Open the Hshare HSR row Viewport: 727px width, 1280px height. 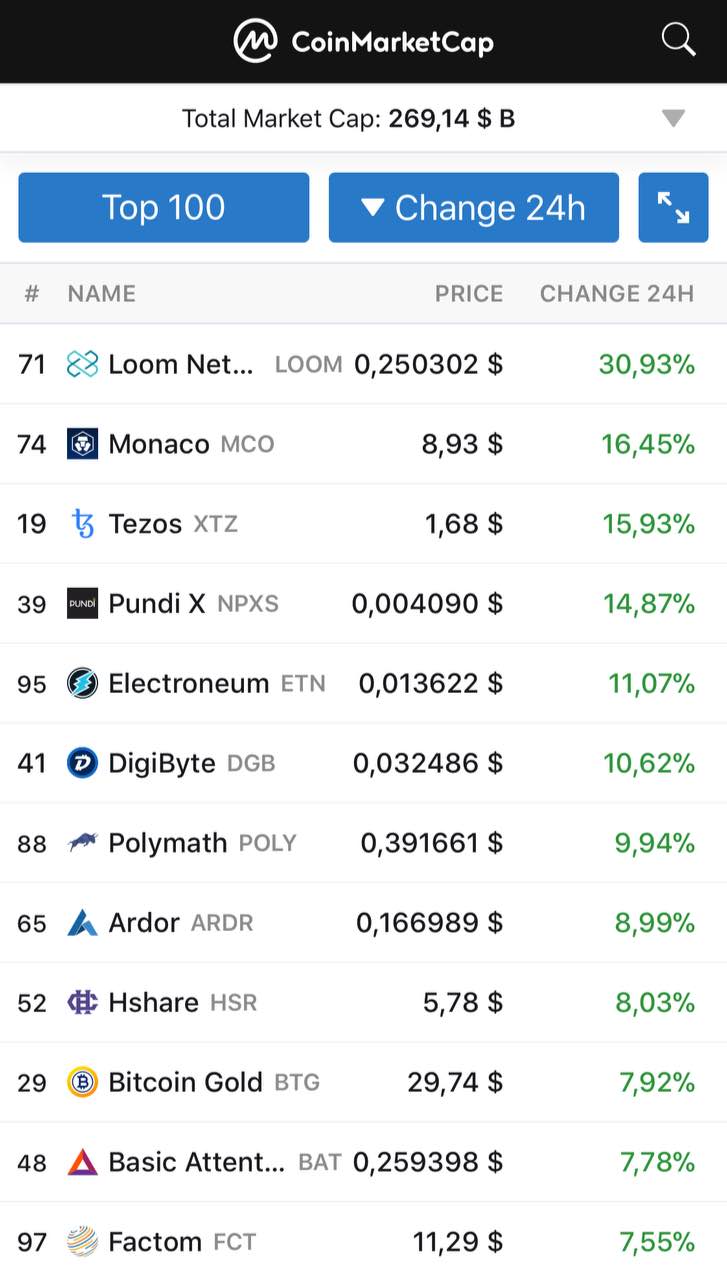pyautogui.click(x=363, y=1002)
